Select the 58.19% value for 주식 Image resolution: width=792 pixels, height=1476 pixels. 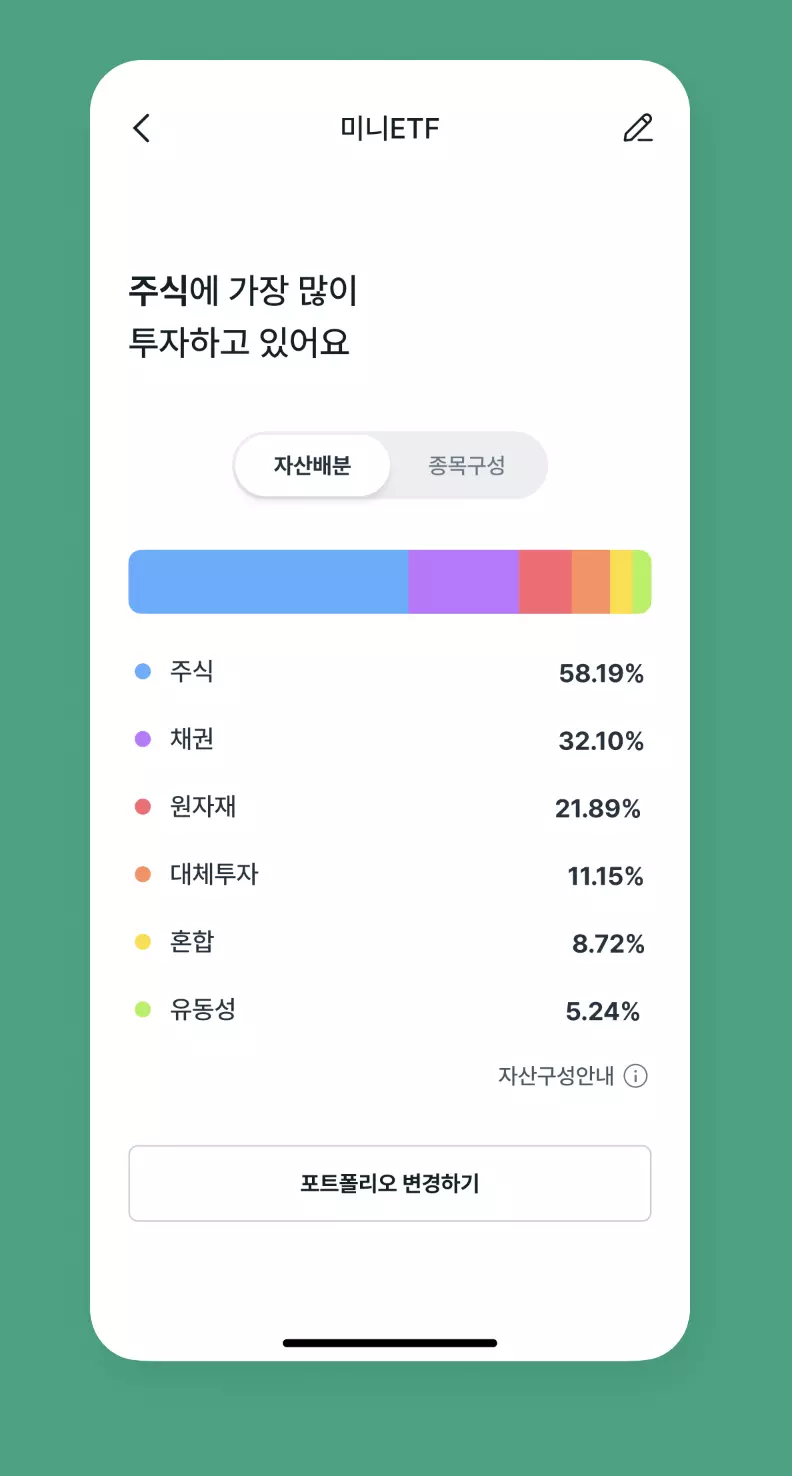(x=600, y=672)
